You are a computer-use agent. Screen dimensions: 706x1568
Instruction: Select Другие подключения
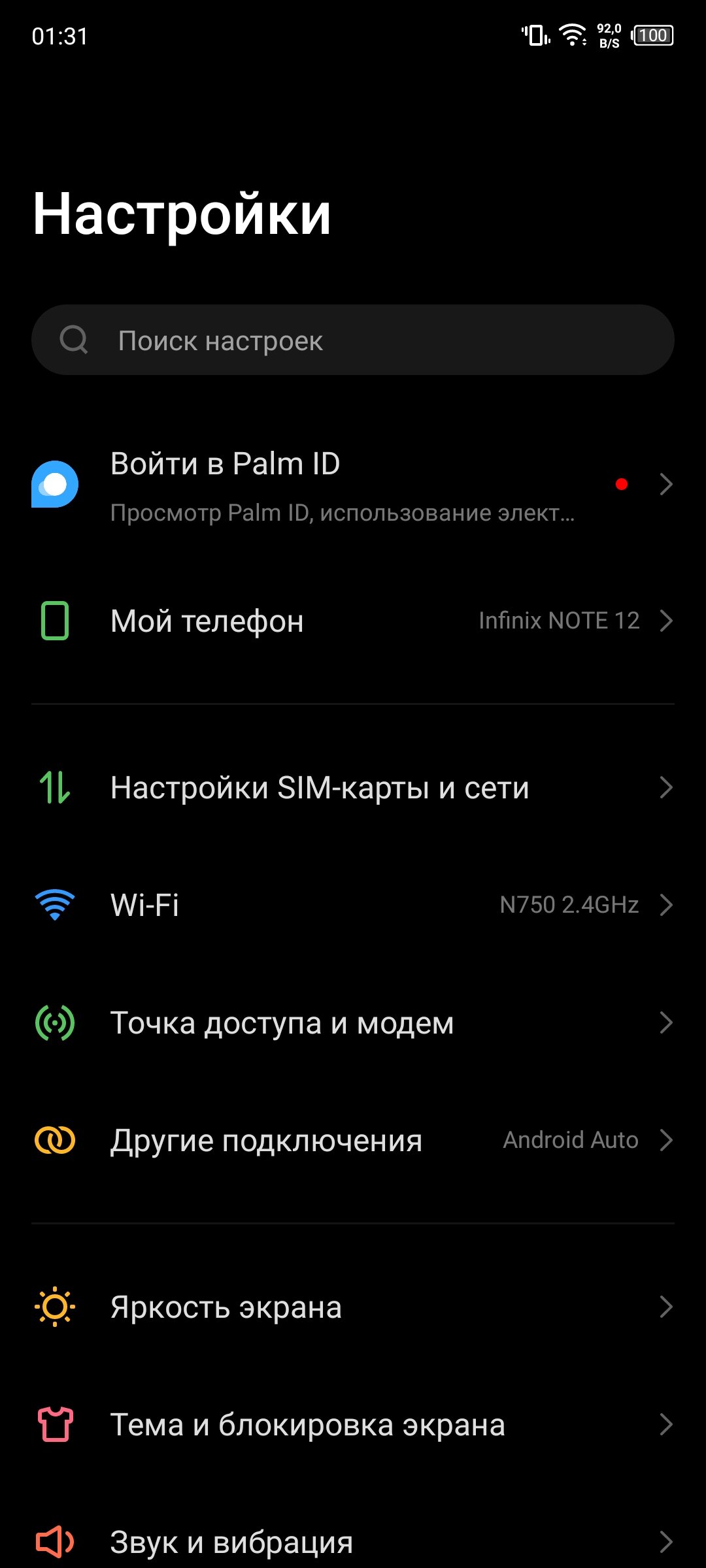(x=353, y=1140)
